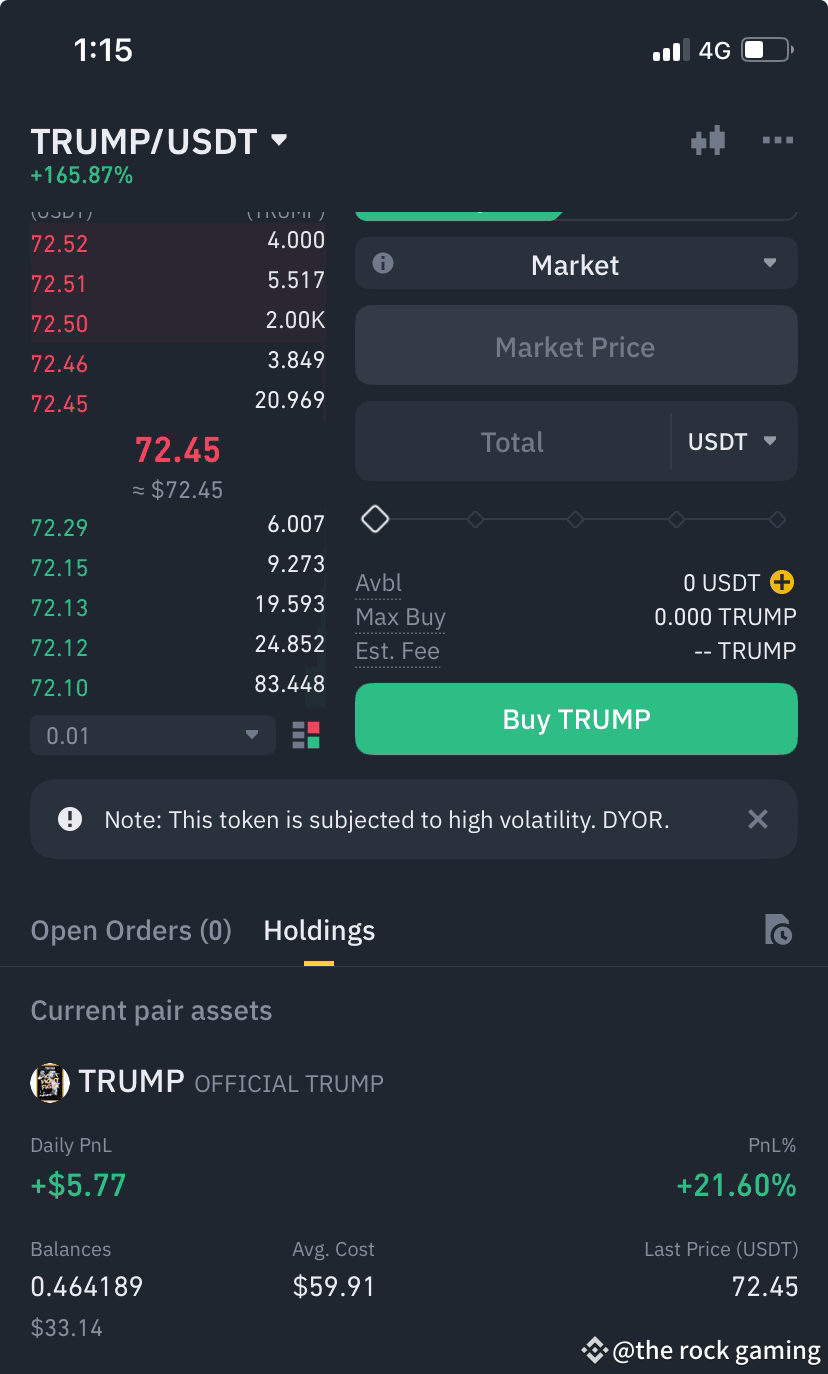The image size is (828, 1374).
Task: Click the info icon beside Market
Action: (385, 263)
